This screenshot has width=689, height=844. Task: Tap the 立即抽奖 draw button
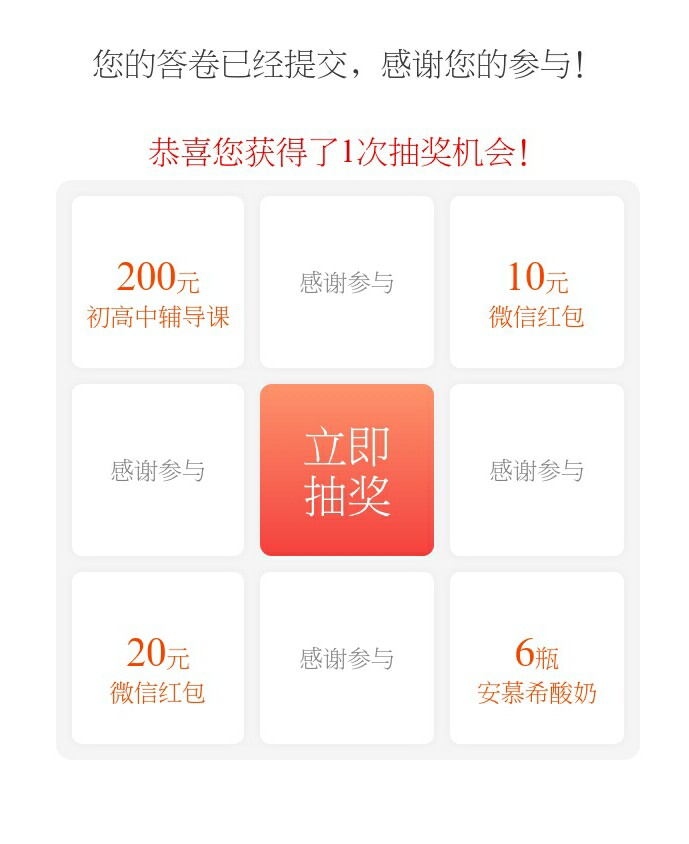click(346, 470)
